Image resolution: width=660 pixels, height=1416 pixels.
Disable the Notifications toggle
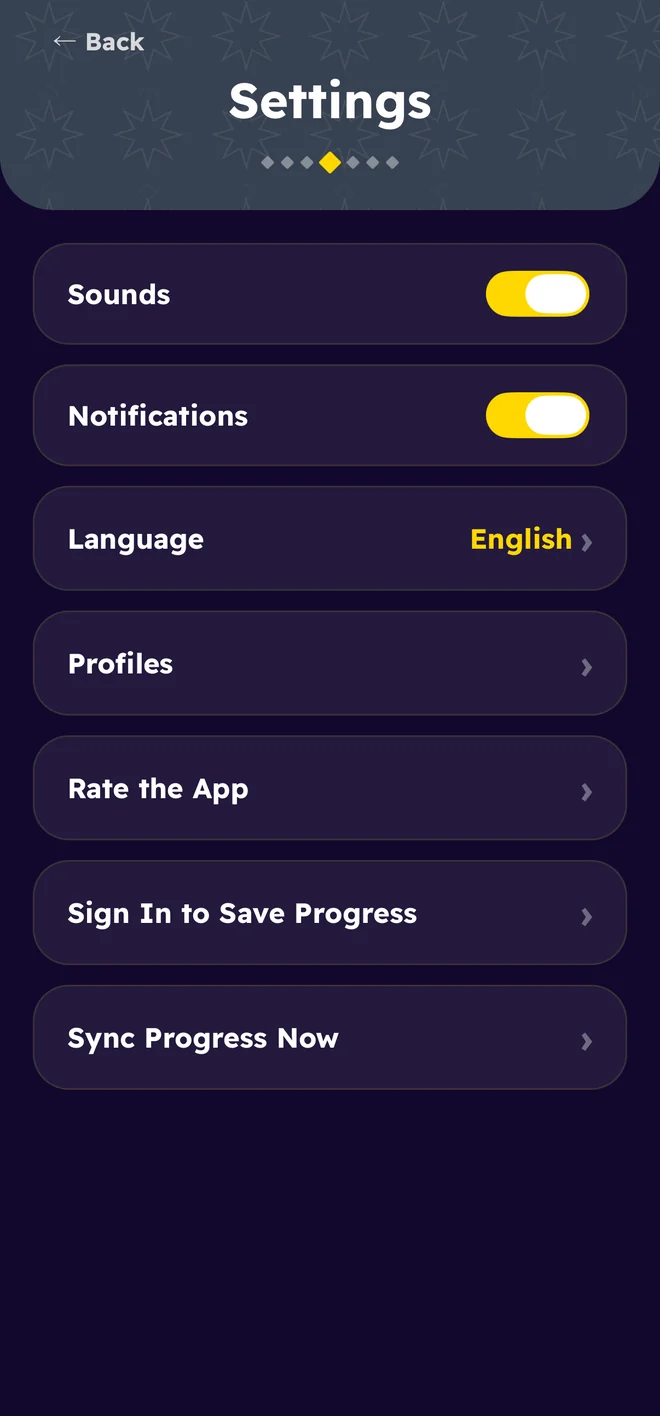[x=537, y=415]
